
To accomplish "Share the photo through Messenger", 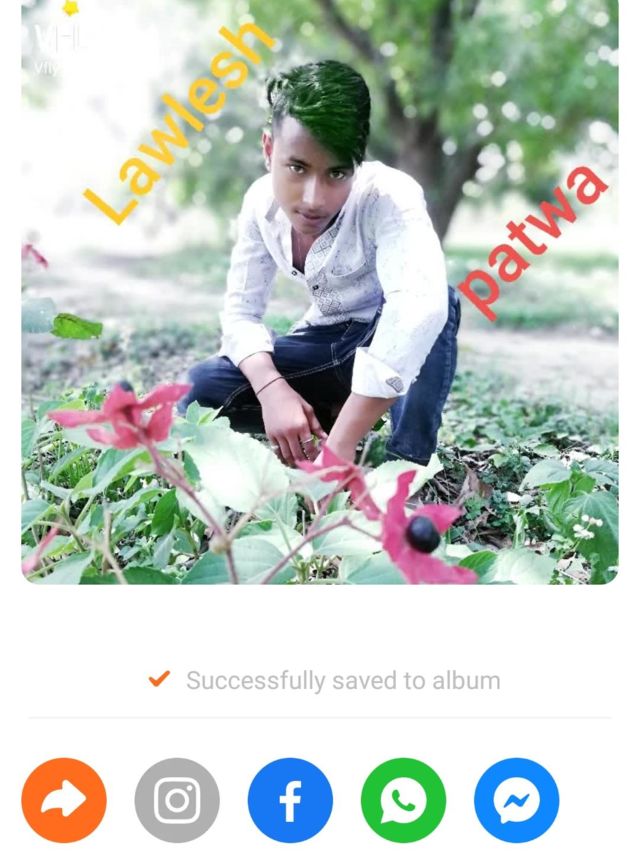I will [x=517, y=800].
